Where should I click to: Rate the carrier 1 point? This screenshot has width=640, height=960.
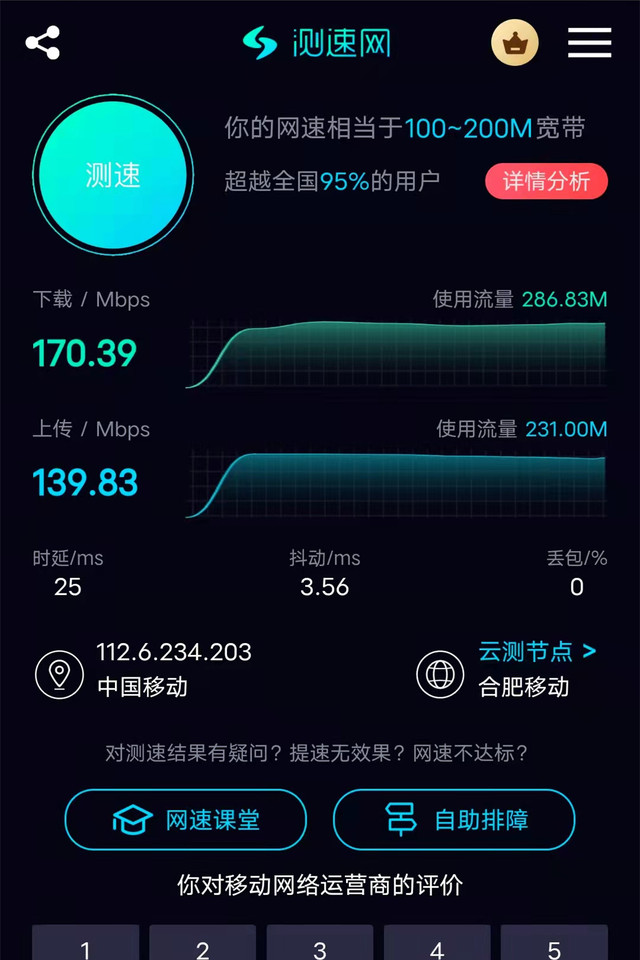[86, 944]
